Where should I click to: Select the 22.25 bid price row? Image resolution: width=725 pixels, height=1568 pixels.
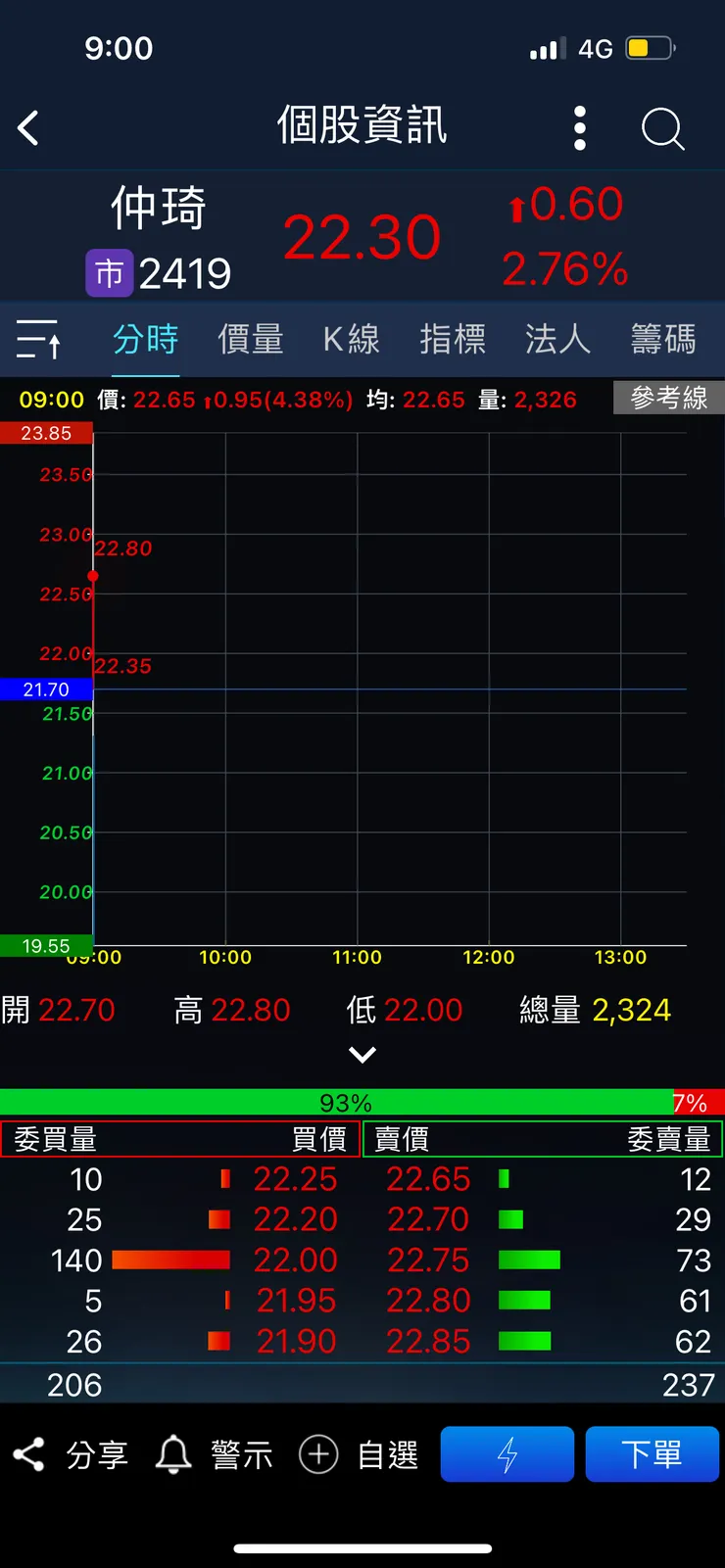point(294,1179)
